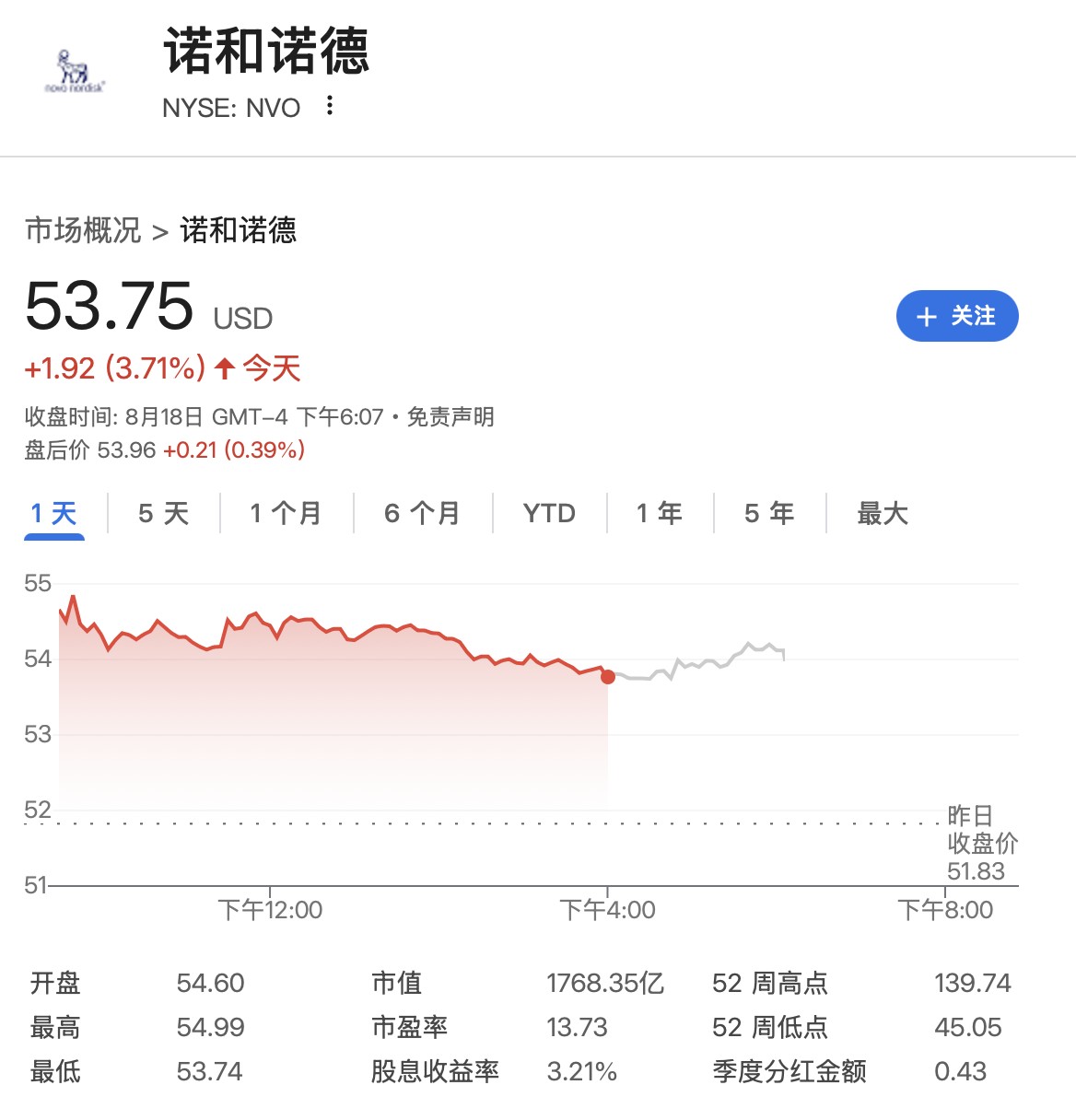The image size is (1076, 1120).
Task: Show the 1 个月 price chart
Action: [x=286, y=513]
